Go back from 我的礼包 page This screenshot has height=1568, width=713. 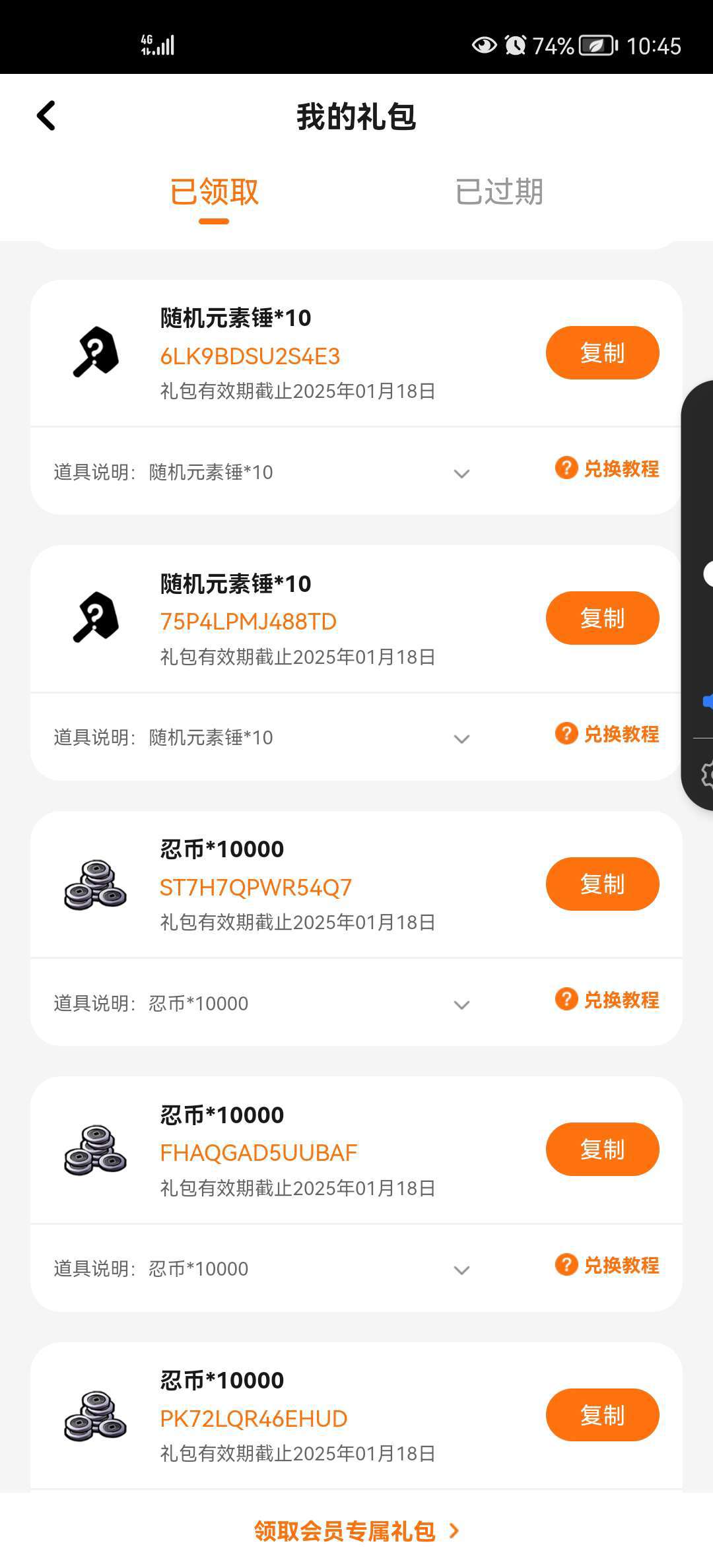[x=46, y=116]
